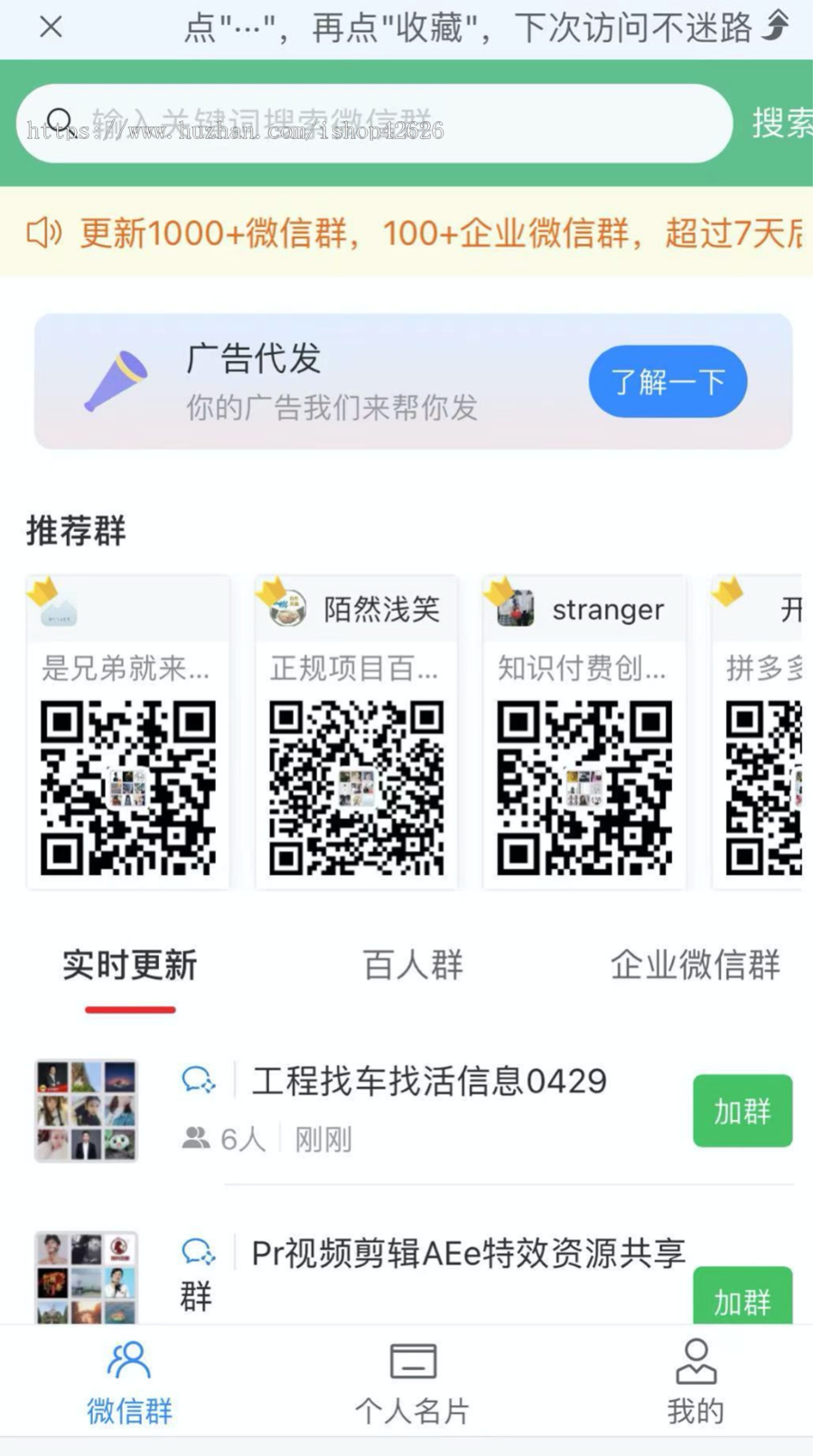Join the 工程找车找活信息0429 group via 加群
This screenshot has height=1456, width=813.
point(743,1111)
